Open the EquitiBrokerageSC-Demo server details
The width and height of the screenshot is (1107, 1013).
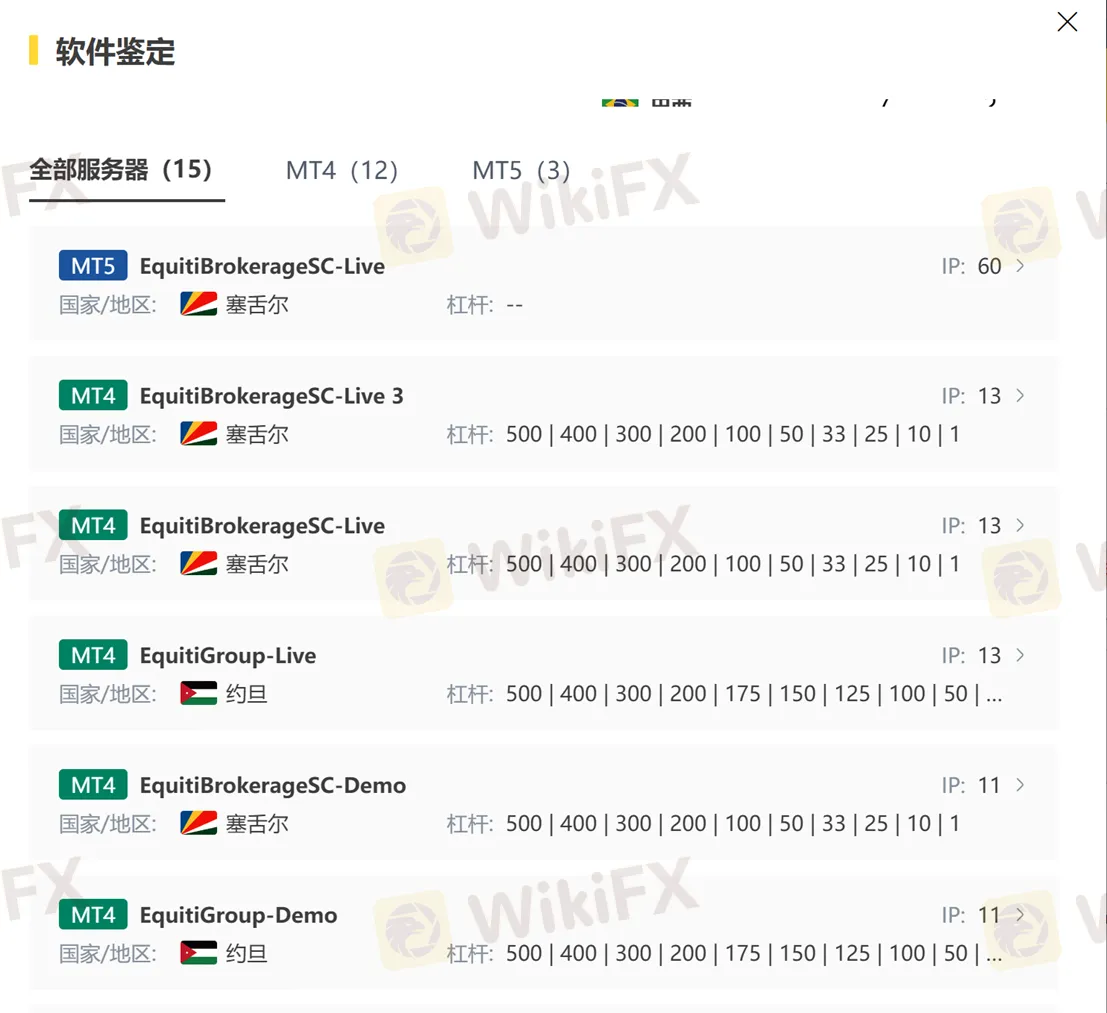pyautogui.click(x=543, y=804)
